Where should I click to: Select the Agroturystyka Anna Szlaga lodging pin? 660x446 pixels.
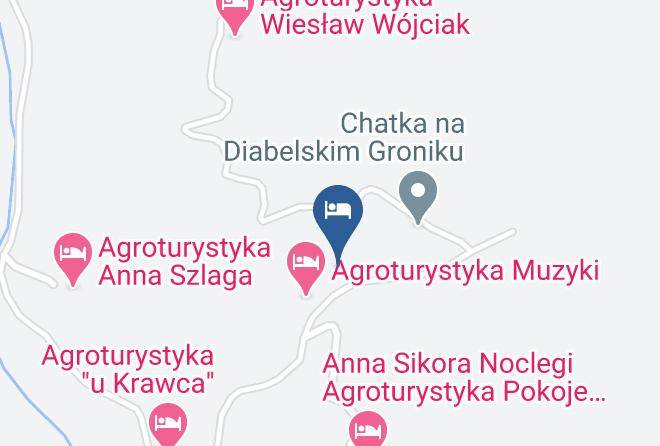pos(73,258)
